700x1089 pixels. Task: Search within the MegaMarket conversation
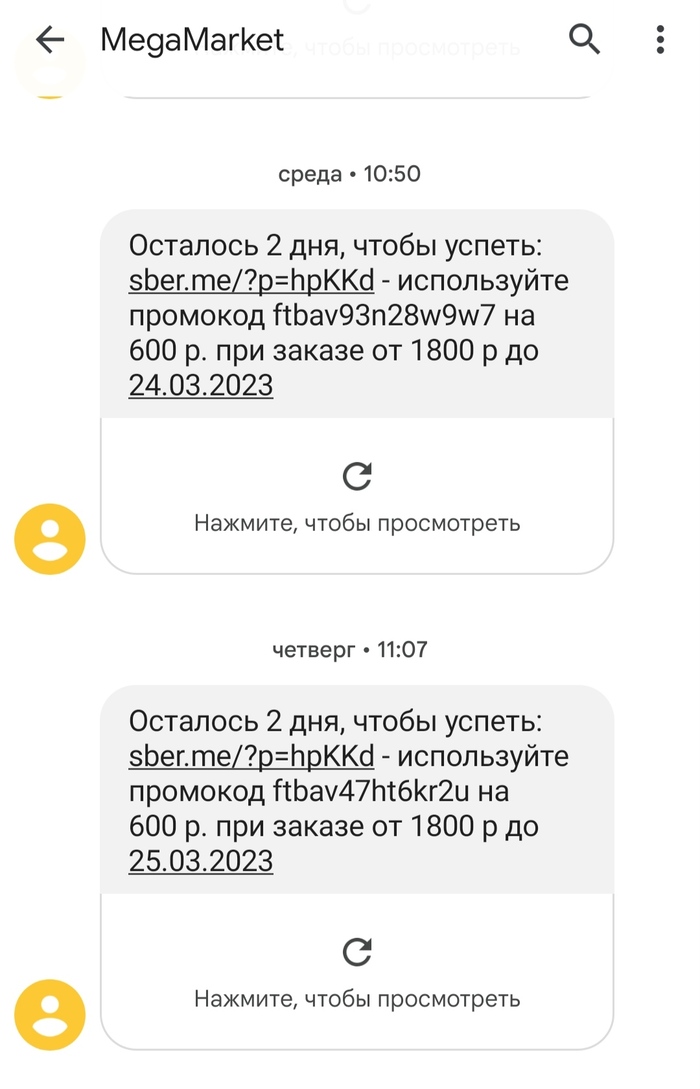(x=584, y=40)
